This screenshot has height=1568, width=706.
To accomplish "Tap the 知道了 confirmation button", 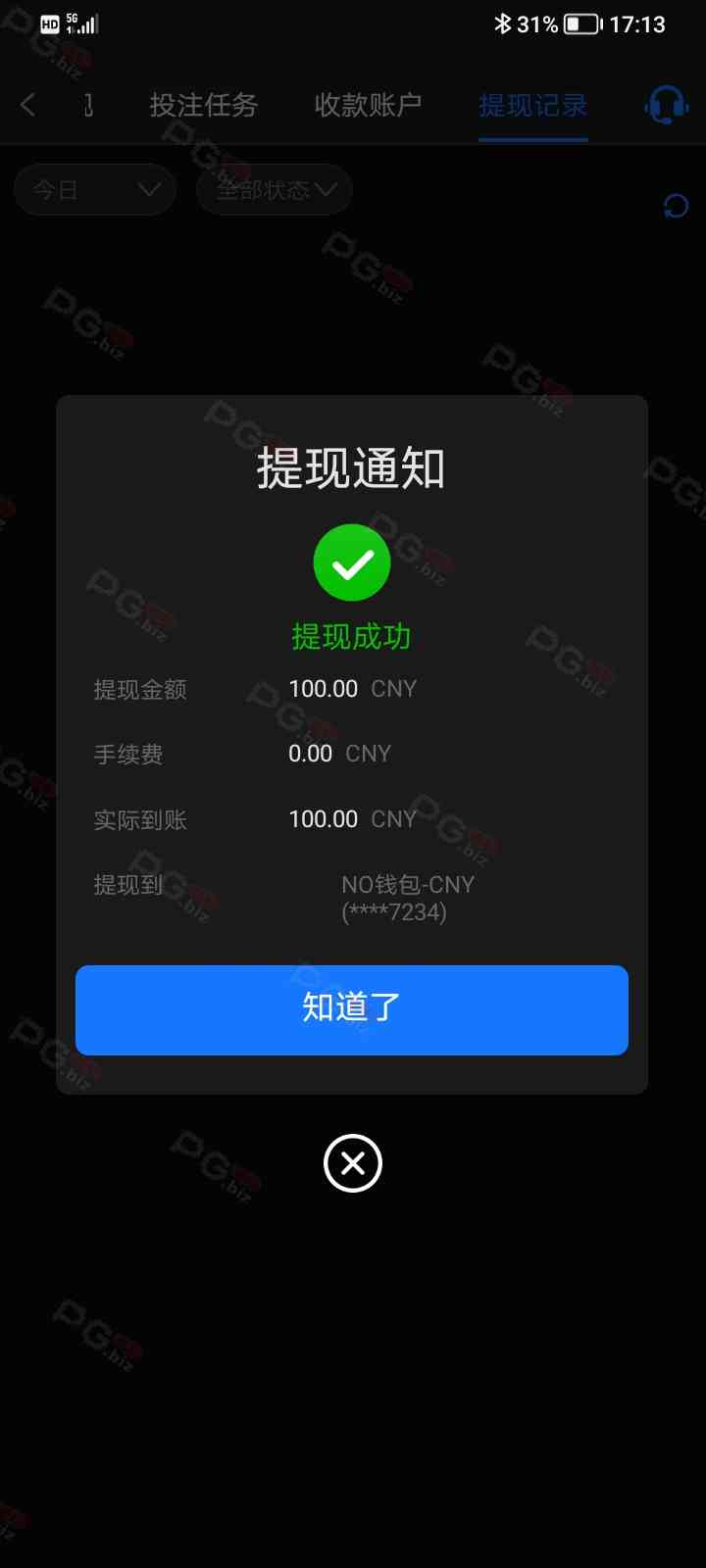I will click(351, 1009).
